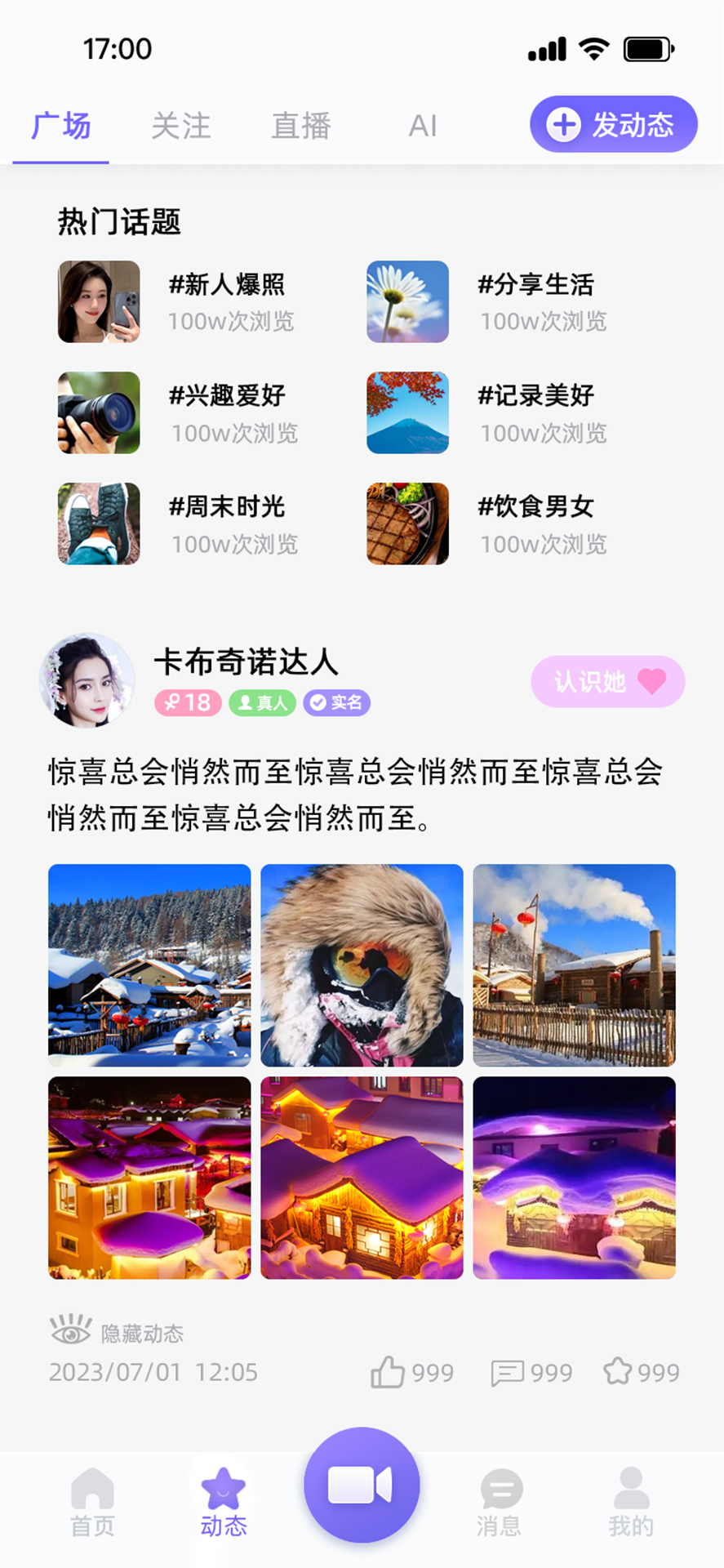The image size is (724, 1568).
Task: Tap the pink age 18 badge
Action: (x=189, y=703)
